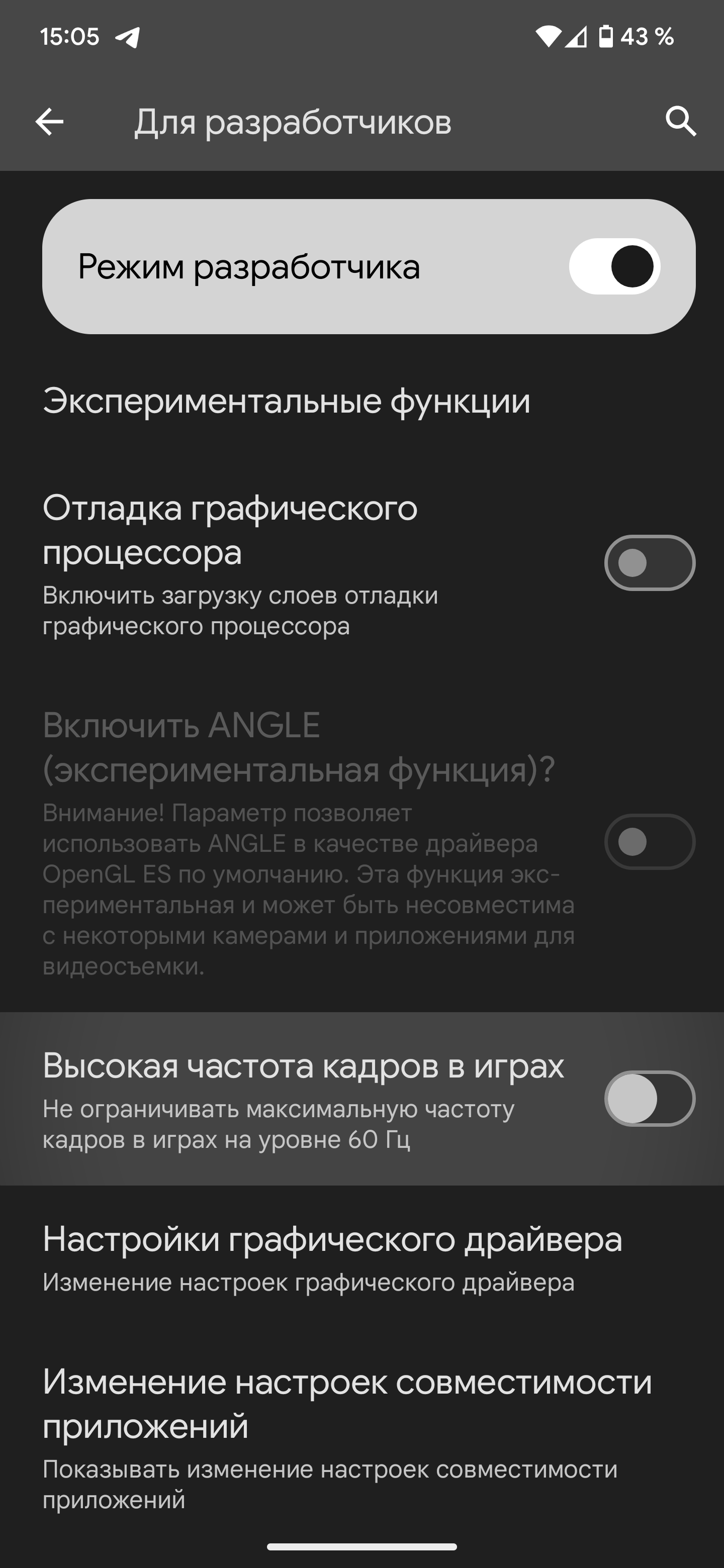Screen dimensions: 724x1568
Task: Go back from Для разработчиков screen
Action: (x=49, y=122)
